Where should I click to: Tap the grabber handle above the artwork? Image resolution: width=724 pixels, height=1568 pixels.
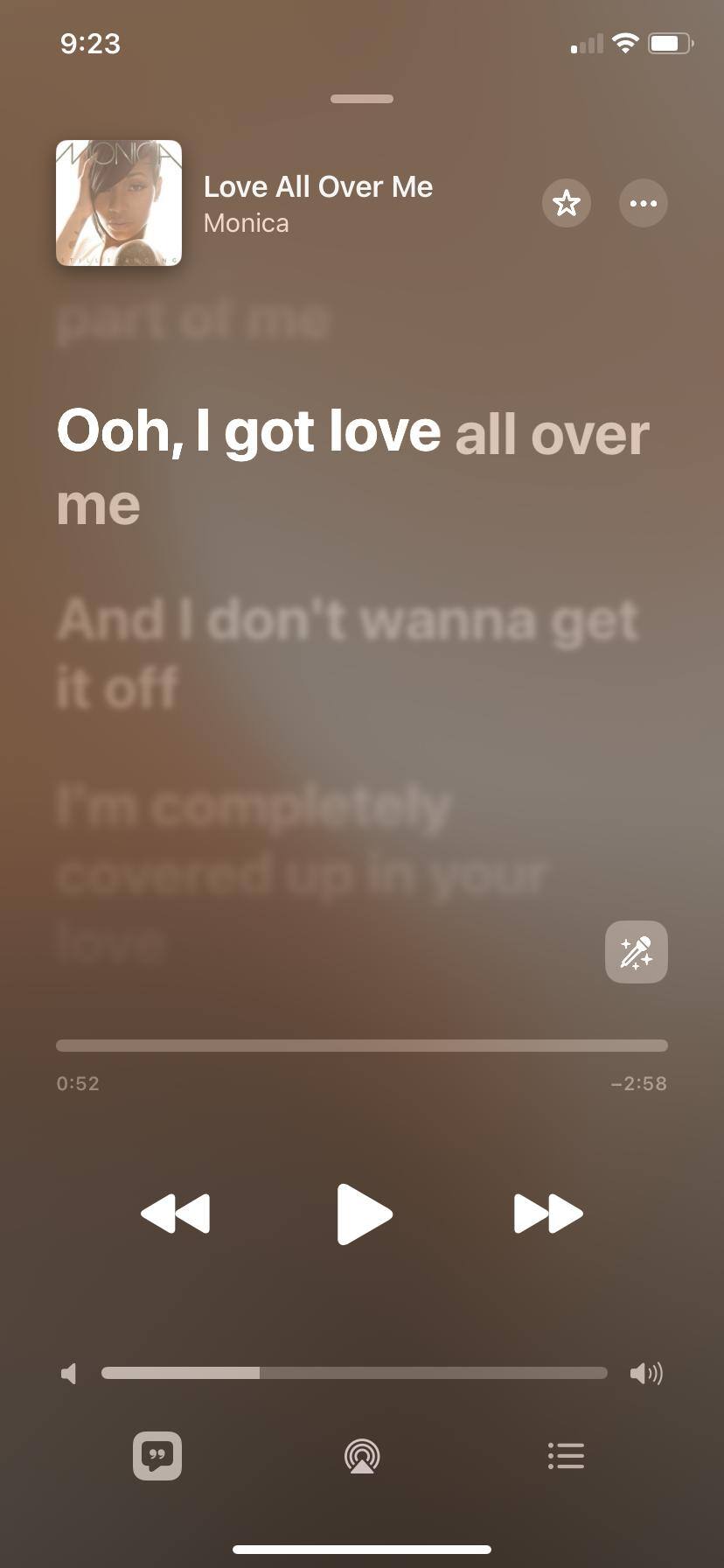(362, 99)
